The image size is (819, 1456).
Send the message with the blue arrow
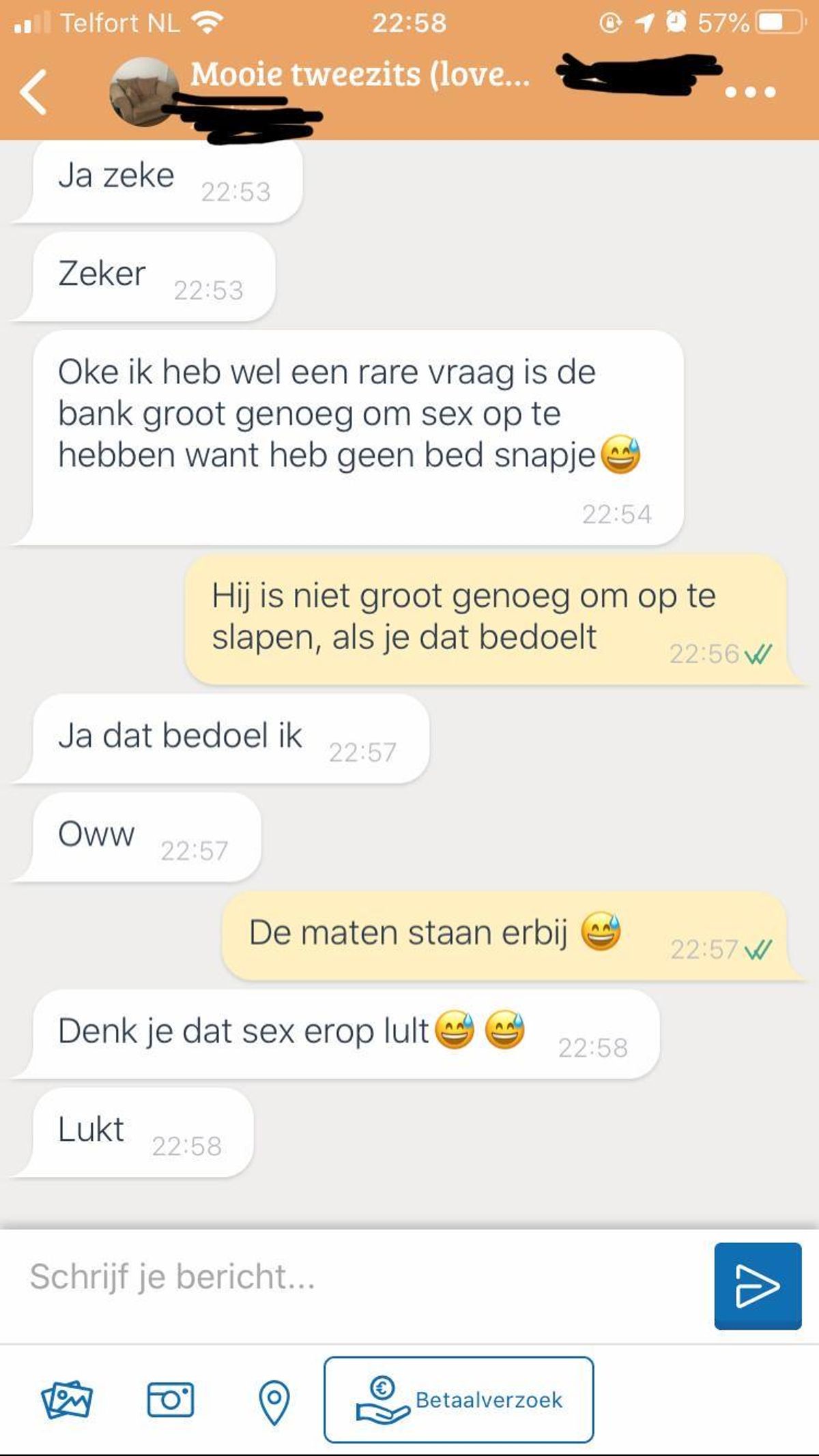pos(758,1286)
